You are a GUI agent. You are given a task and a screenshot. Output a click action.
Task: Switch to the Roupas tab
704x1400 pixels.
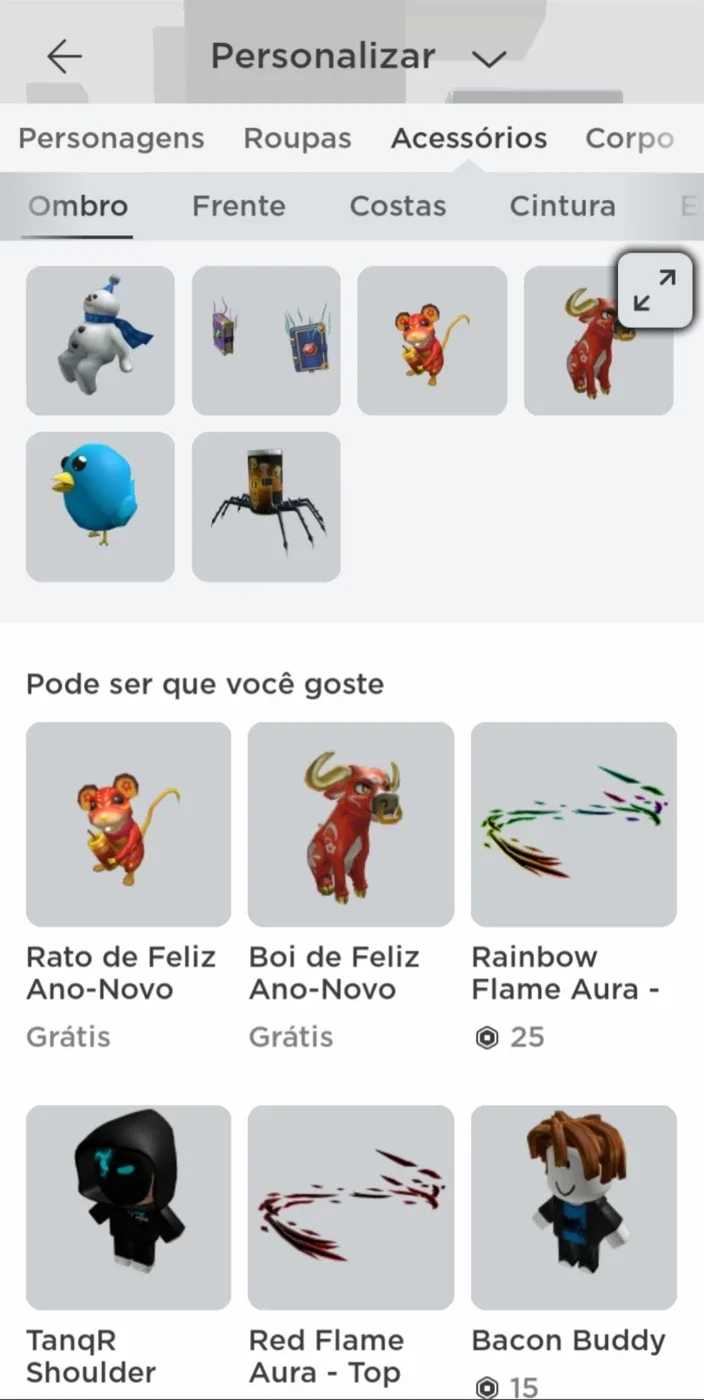(x=297, y=138)
